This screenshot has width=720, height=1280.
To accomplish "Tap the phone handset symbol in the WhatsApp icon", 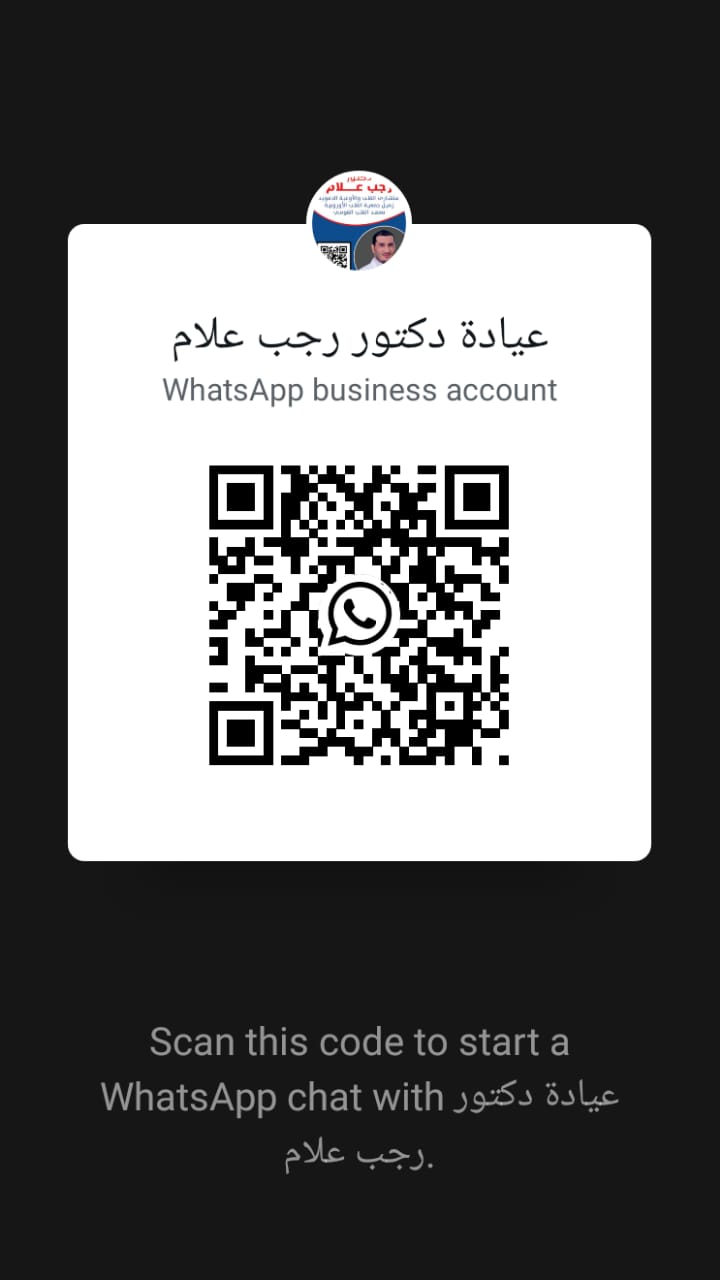I will 359,614.
